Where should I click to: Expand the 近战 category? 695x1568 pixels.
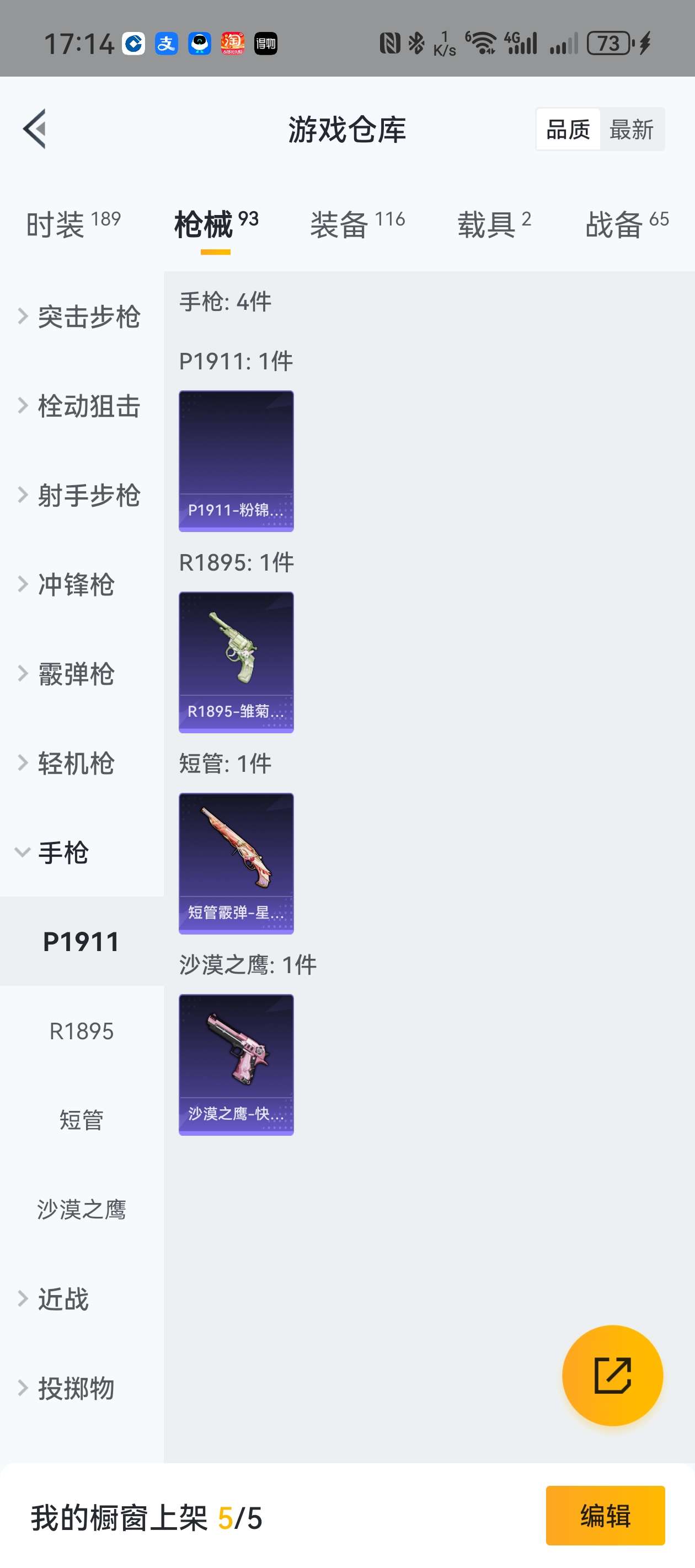(x=67, y=1299)
